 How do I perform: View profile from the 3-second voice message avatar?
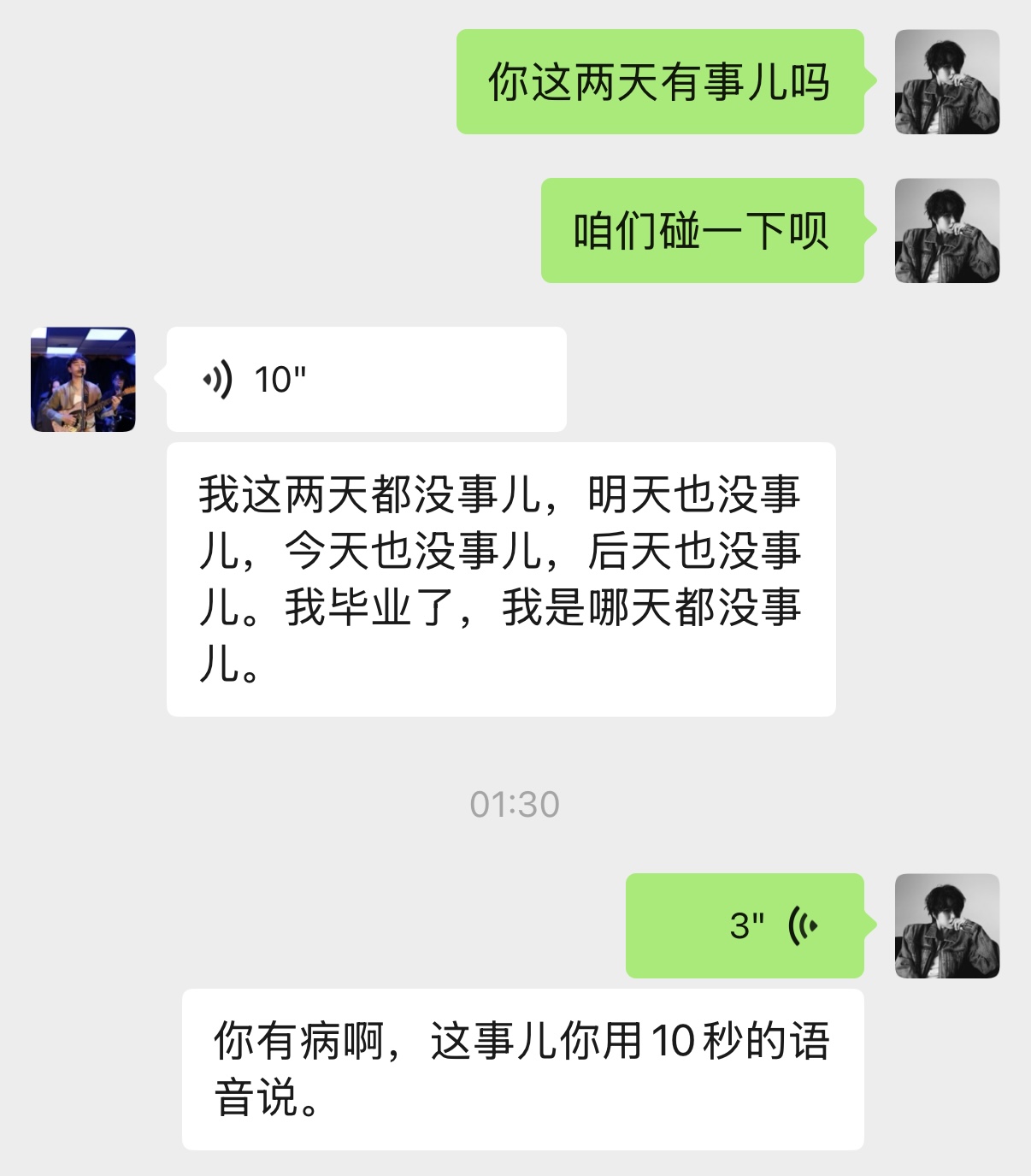coord(946,925)
